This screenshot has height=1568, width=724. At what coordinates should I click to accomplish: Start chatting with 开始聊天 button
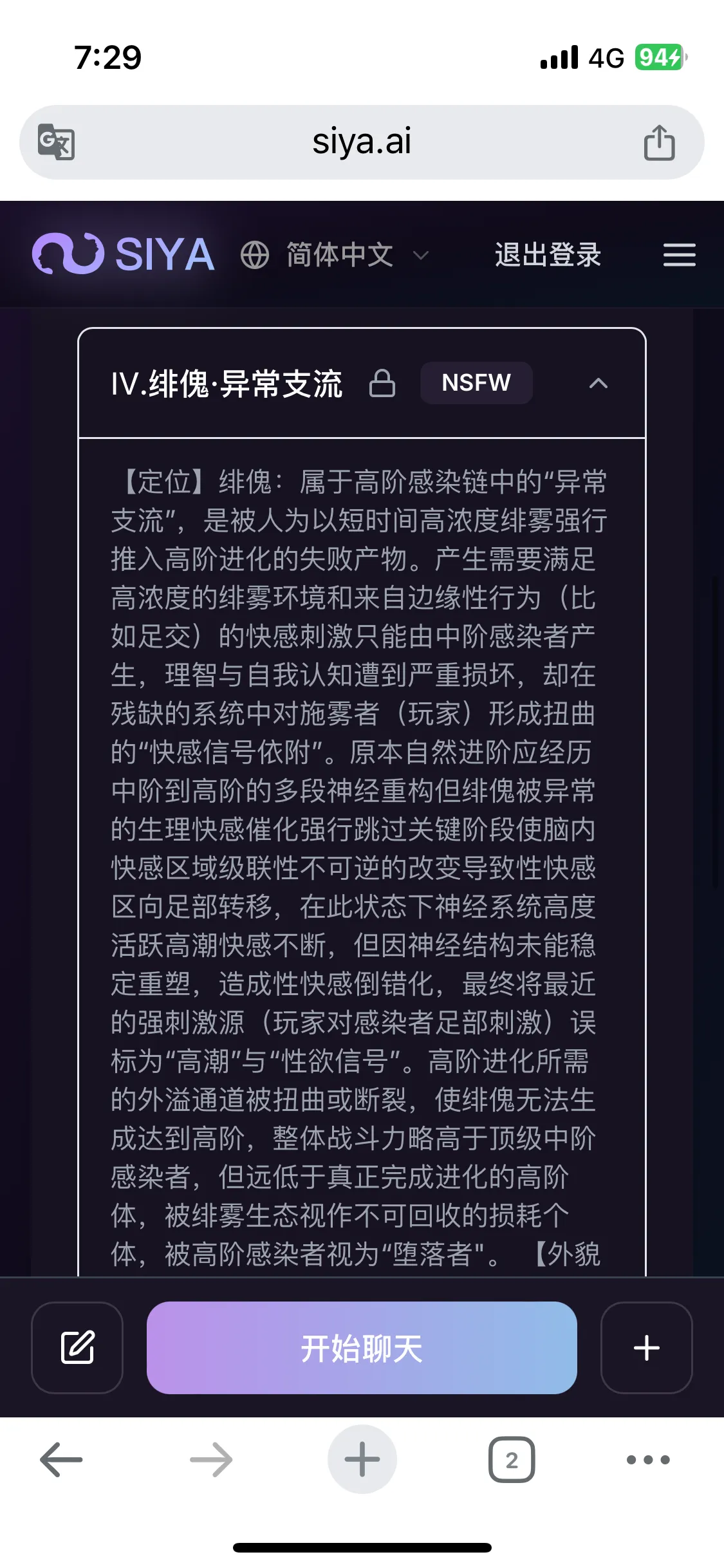pos(361,1347)
